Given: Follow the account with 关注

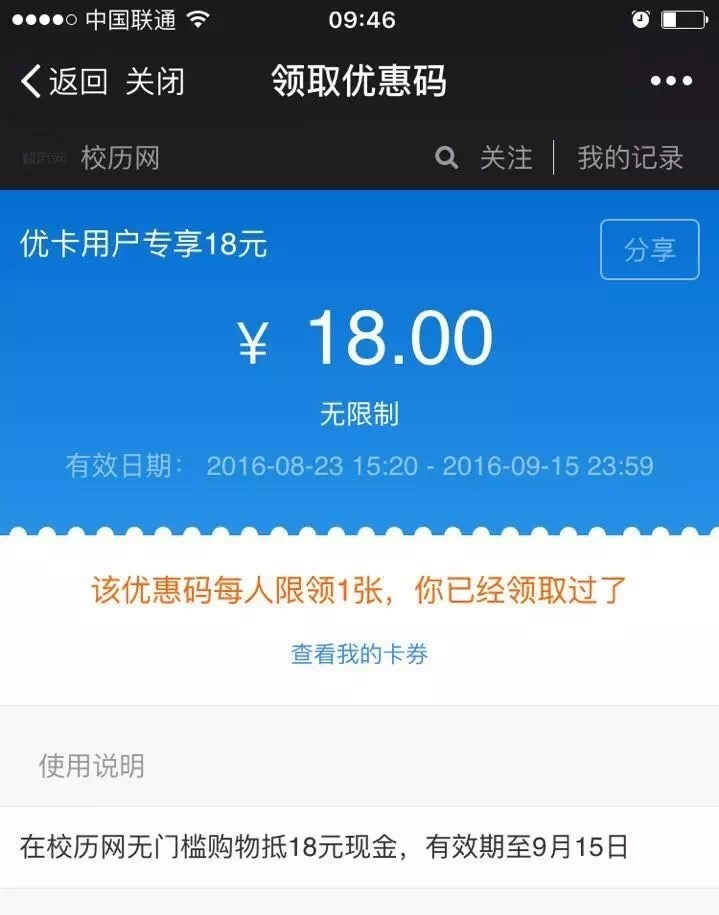Looking at the screenshot, I should point(506,157).
